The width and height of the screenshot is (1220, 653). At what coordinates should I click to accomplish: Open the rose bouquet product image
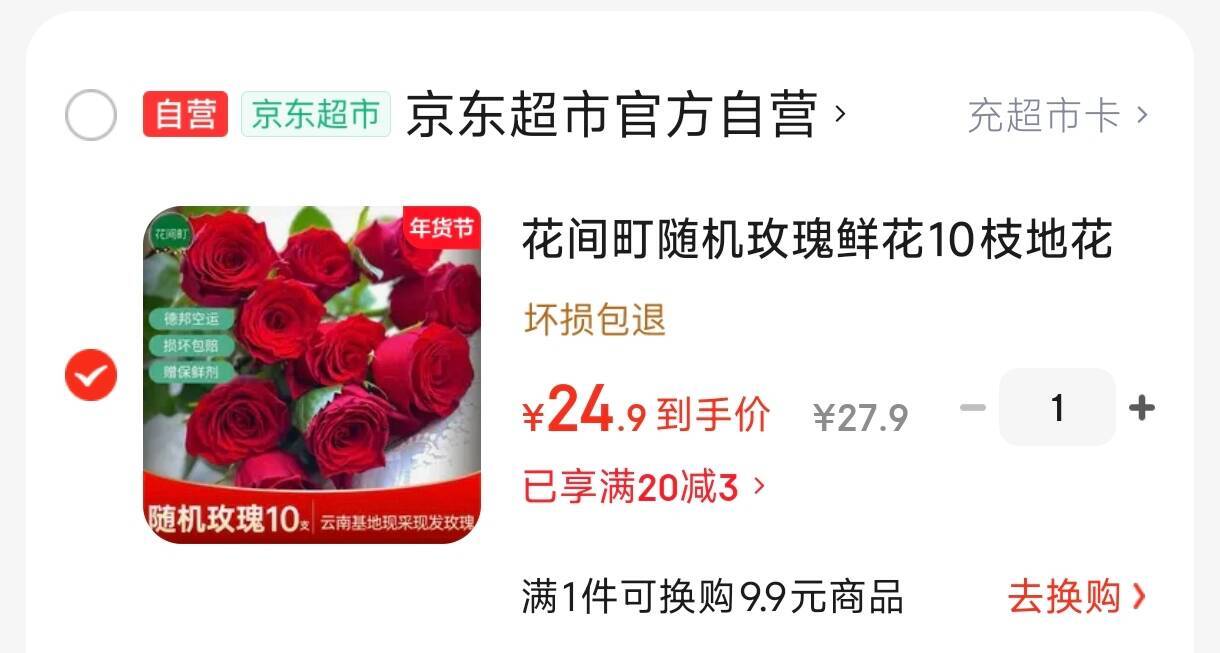point(312,375)
